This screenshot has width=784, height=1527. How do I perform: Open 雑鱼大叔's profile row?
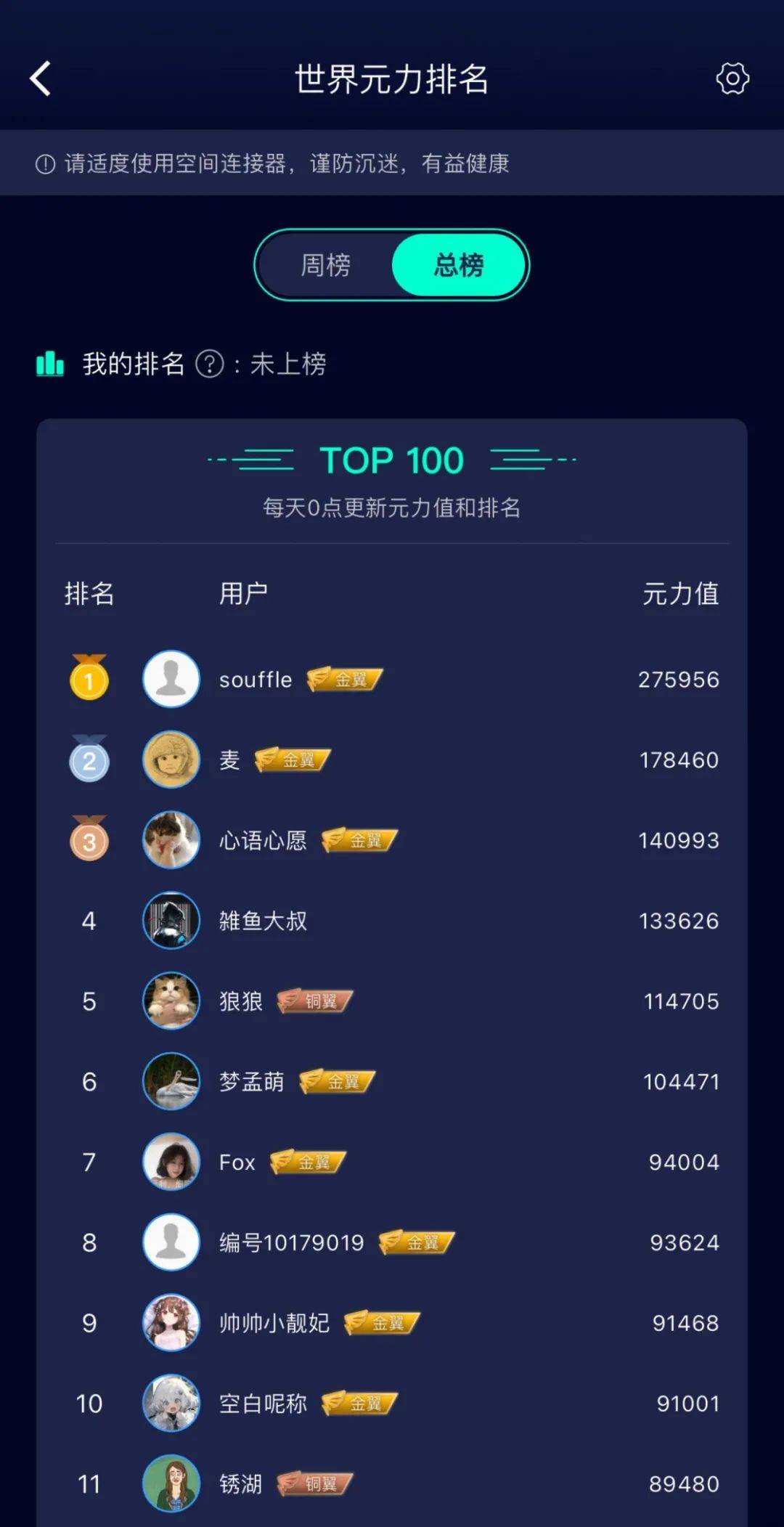(x=392, y=921)
